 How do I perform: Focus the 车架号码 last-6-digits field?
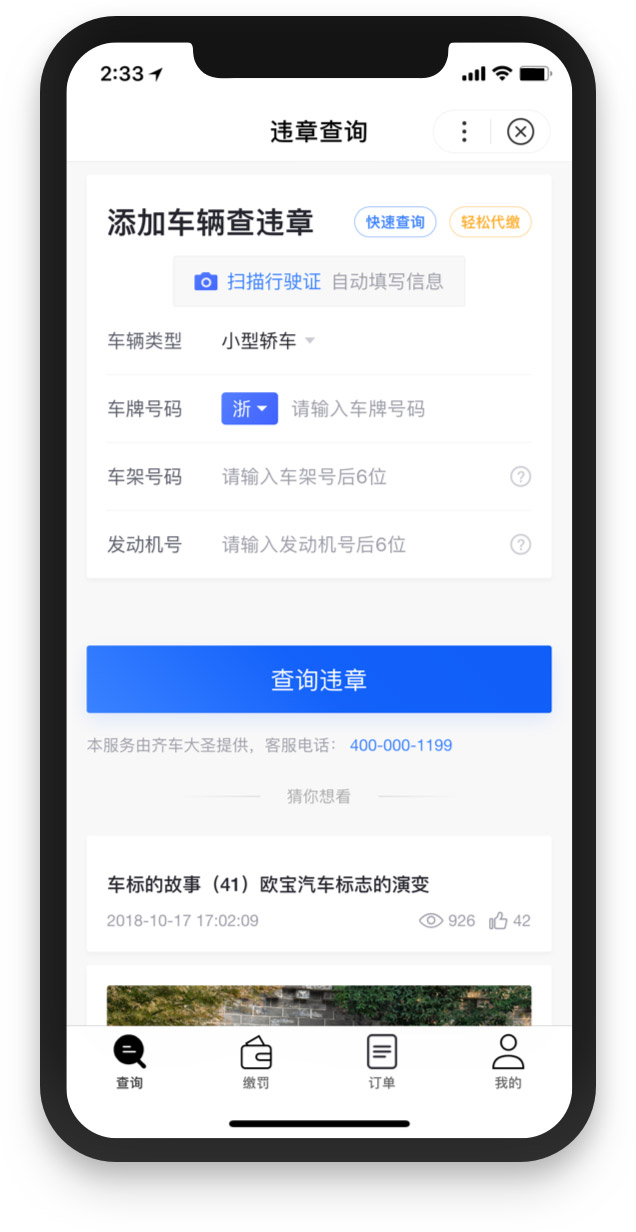(x=350, y=477)
